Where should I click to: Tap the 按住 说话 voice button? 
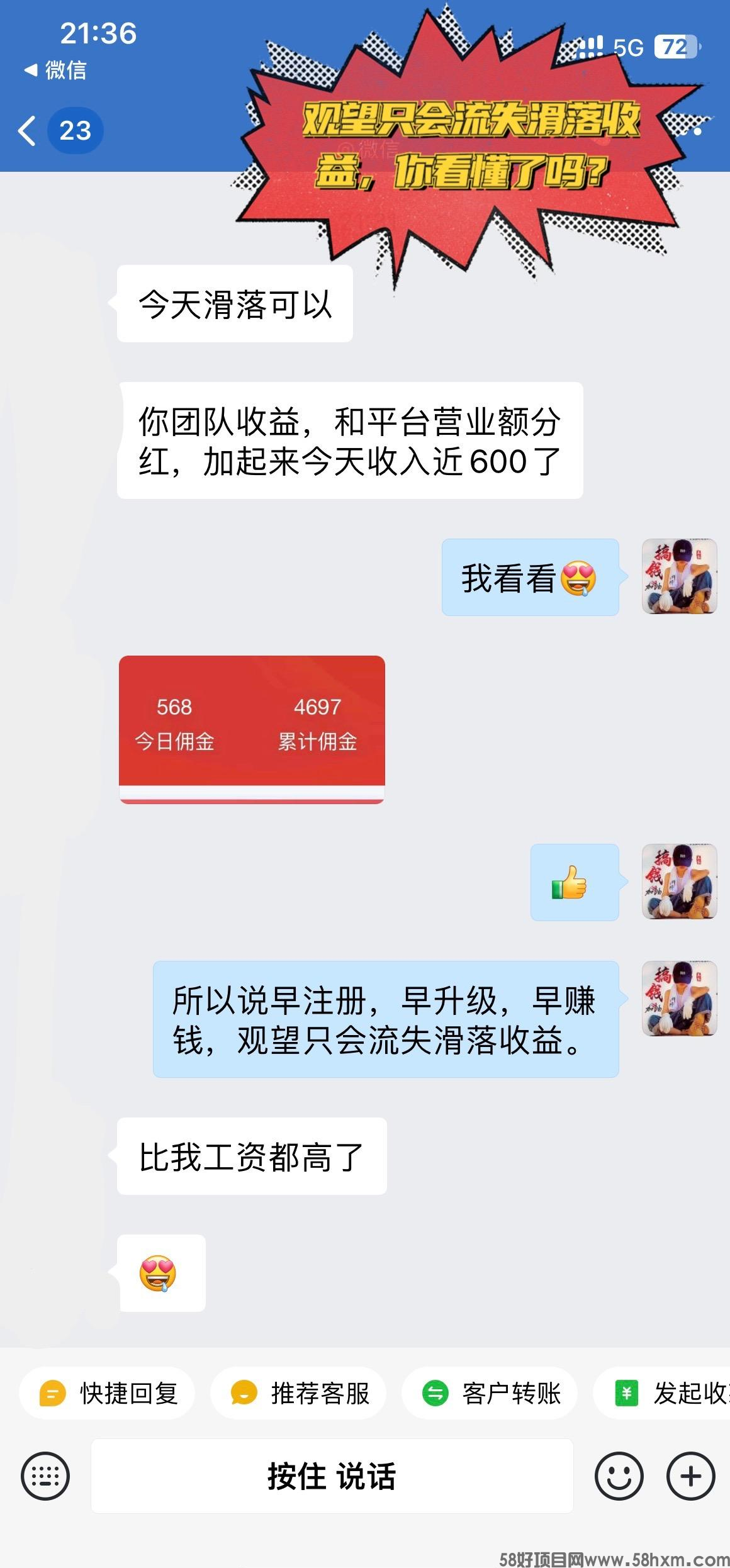point(332,1476)
